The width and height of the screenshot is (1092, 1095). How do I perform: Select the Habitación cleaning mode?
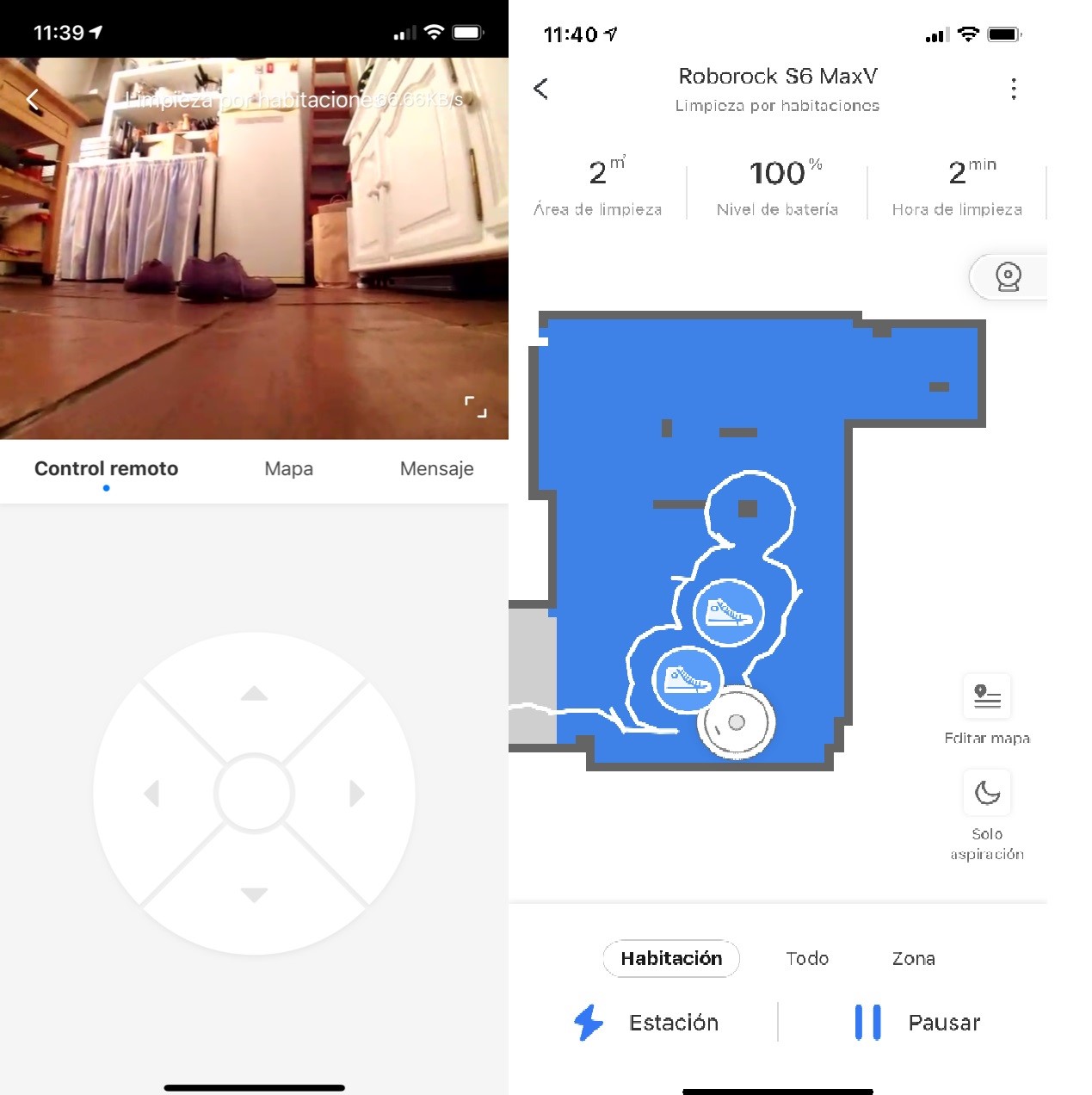coord(671,958)
